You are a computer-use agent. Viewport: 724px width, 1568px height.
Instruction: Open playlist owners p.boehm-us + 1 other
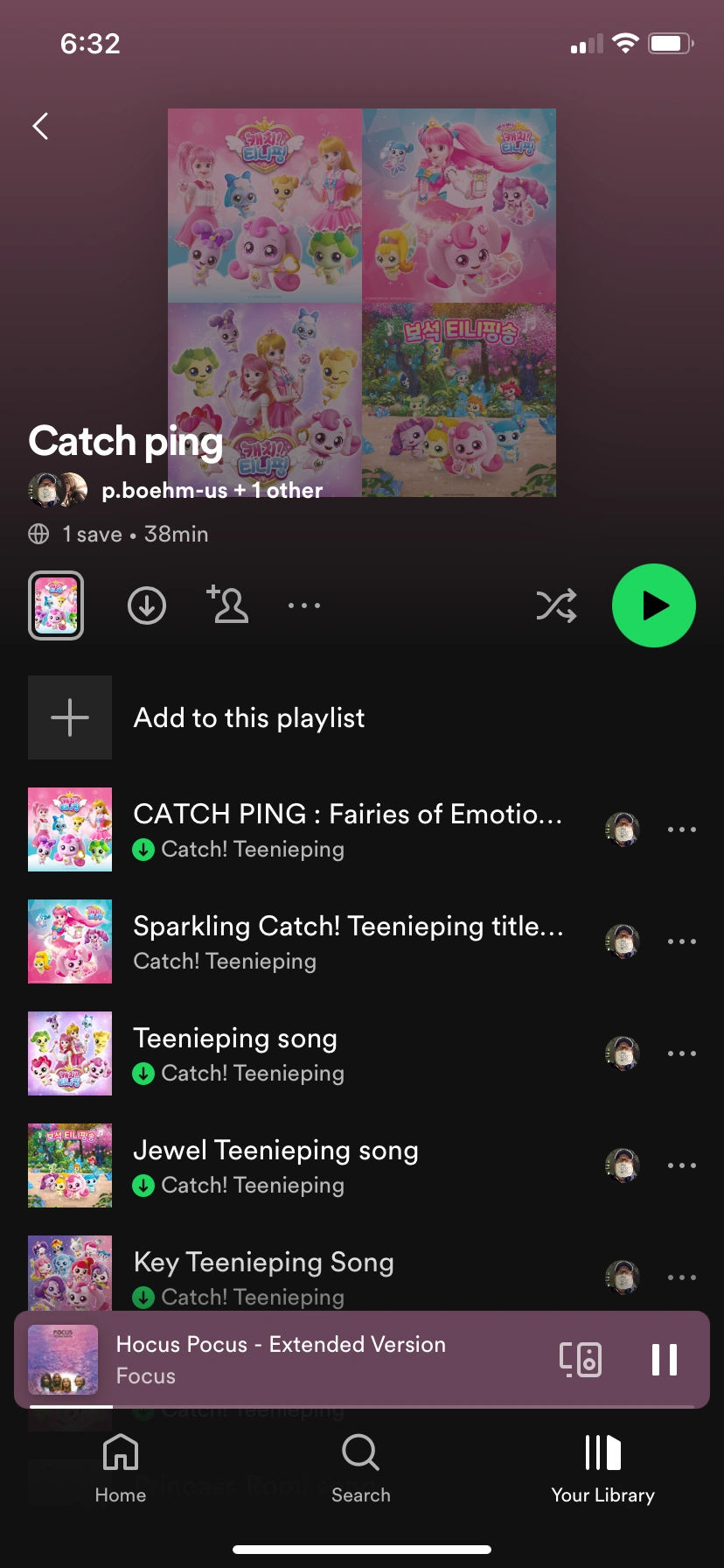(212, 491)
